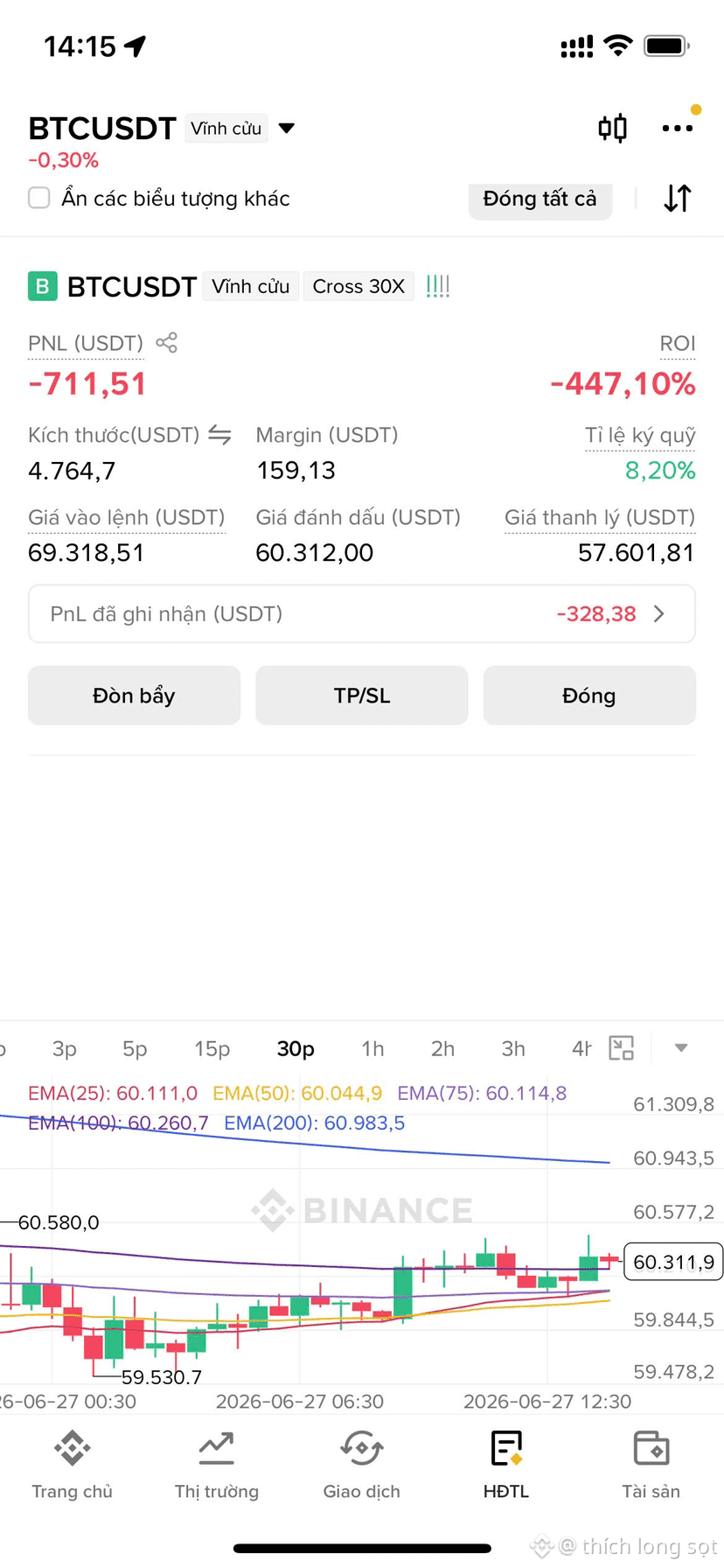Share the position PNL
Viewport: 724px width, 1568px height.
tap(166, 342)
